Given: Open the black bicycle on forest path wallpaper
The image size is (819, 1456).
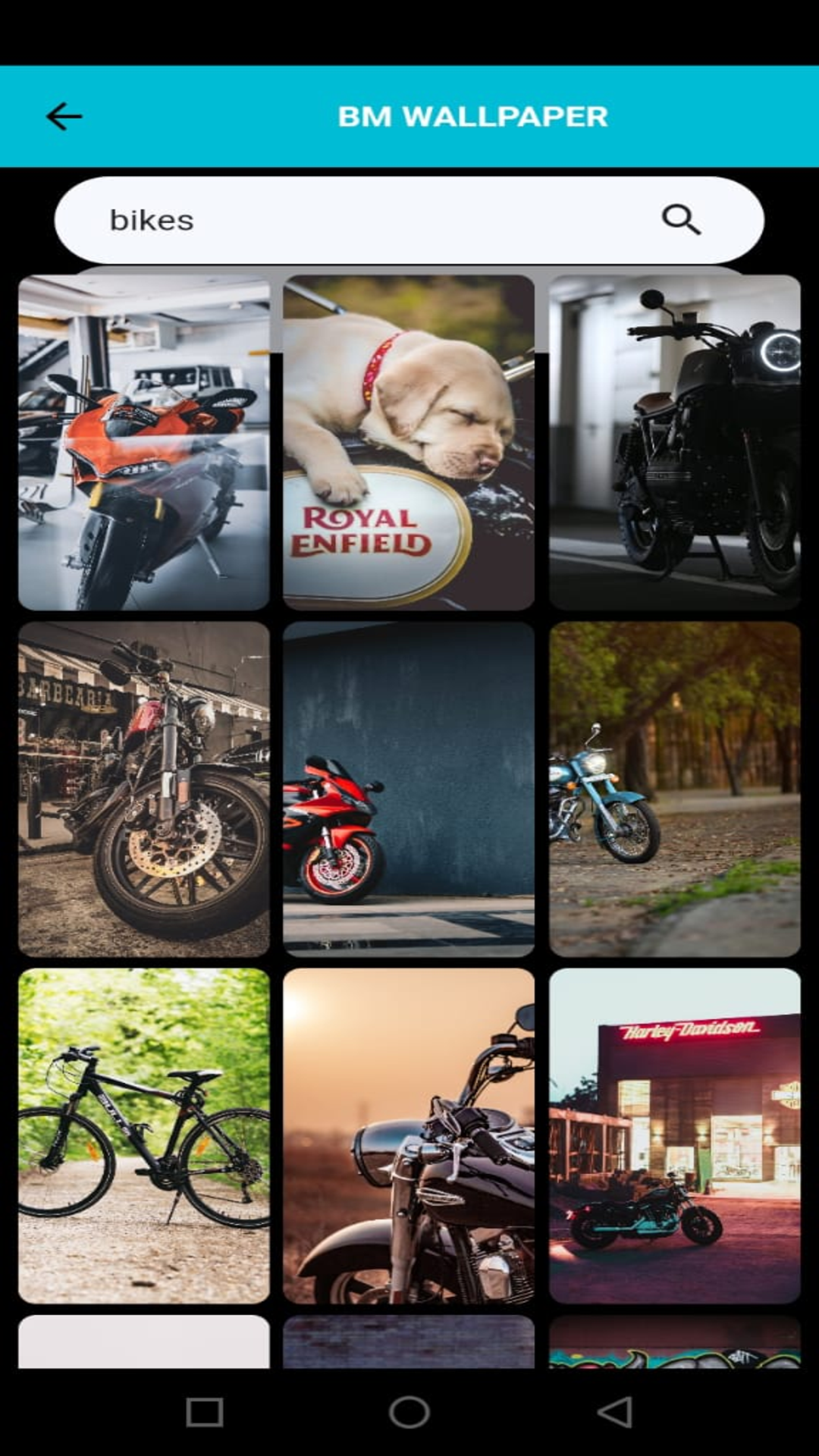Looking at the screenshot, I should [144, 1135].
